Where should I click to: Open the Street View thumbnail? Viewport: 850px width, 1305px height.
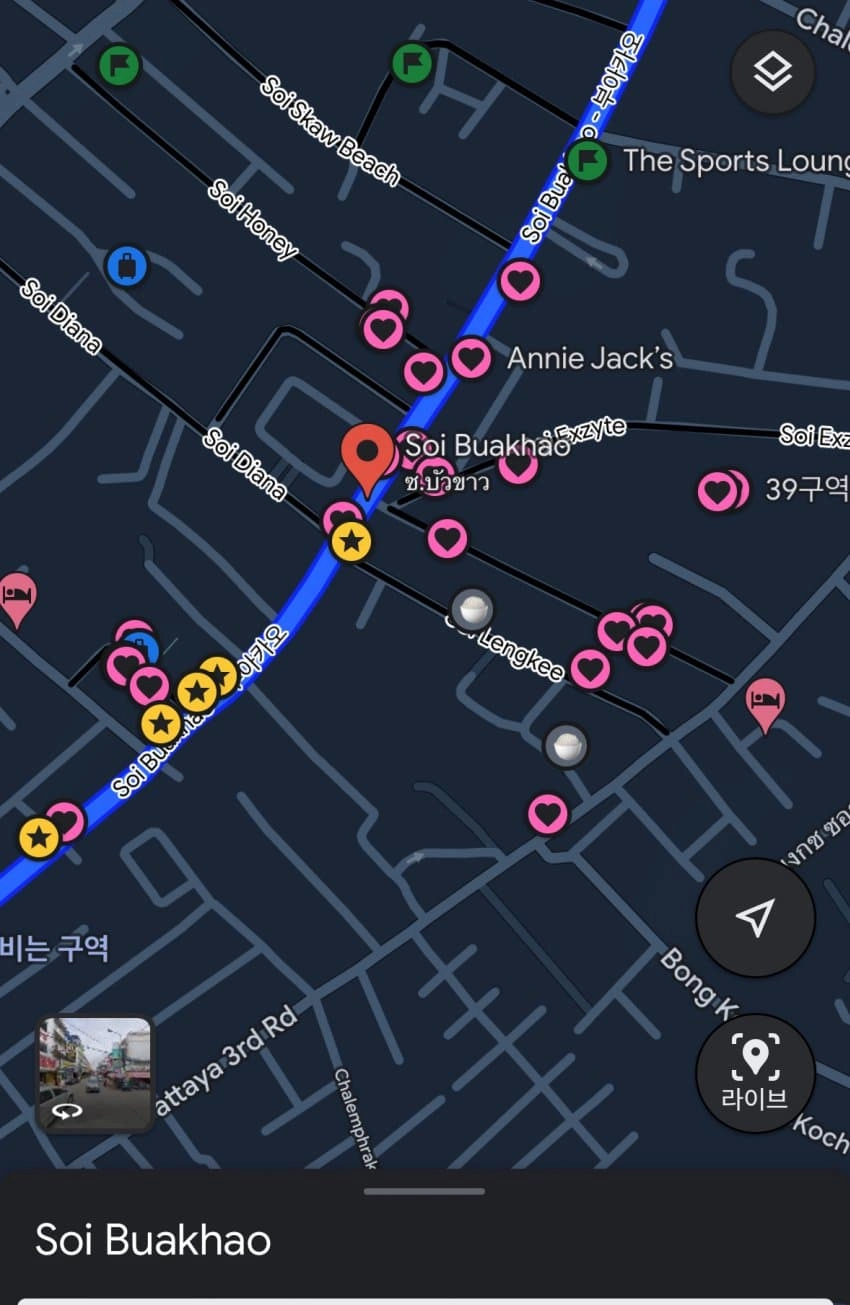pyautogui.click(x=95, y=1074)
